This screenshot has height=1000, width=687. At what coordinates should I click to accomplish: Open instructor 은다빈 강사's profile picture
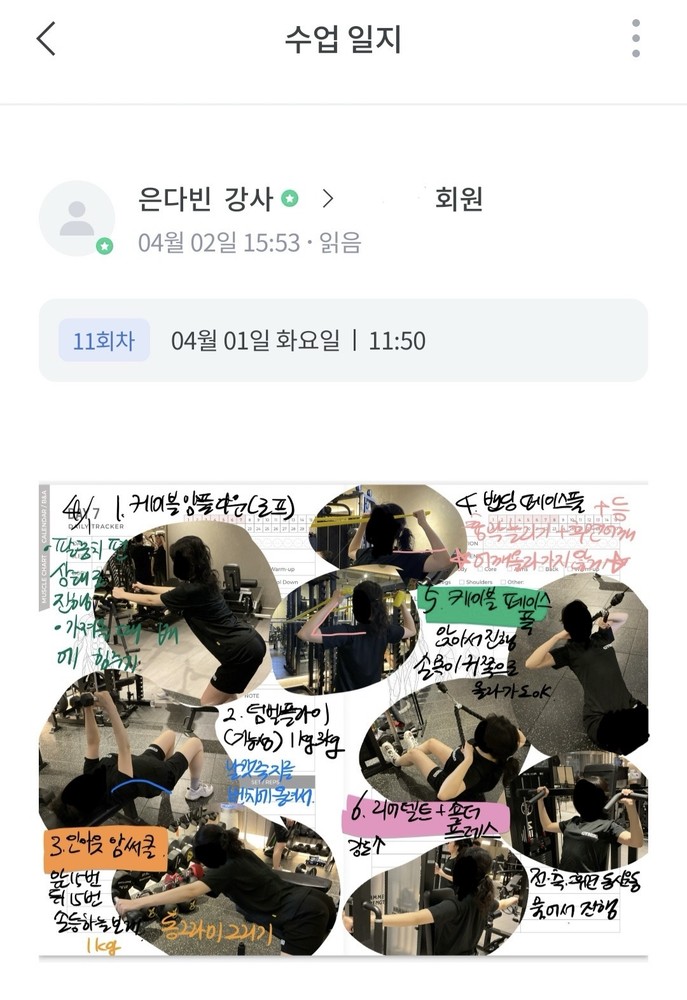pos(76,218)
